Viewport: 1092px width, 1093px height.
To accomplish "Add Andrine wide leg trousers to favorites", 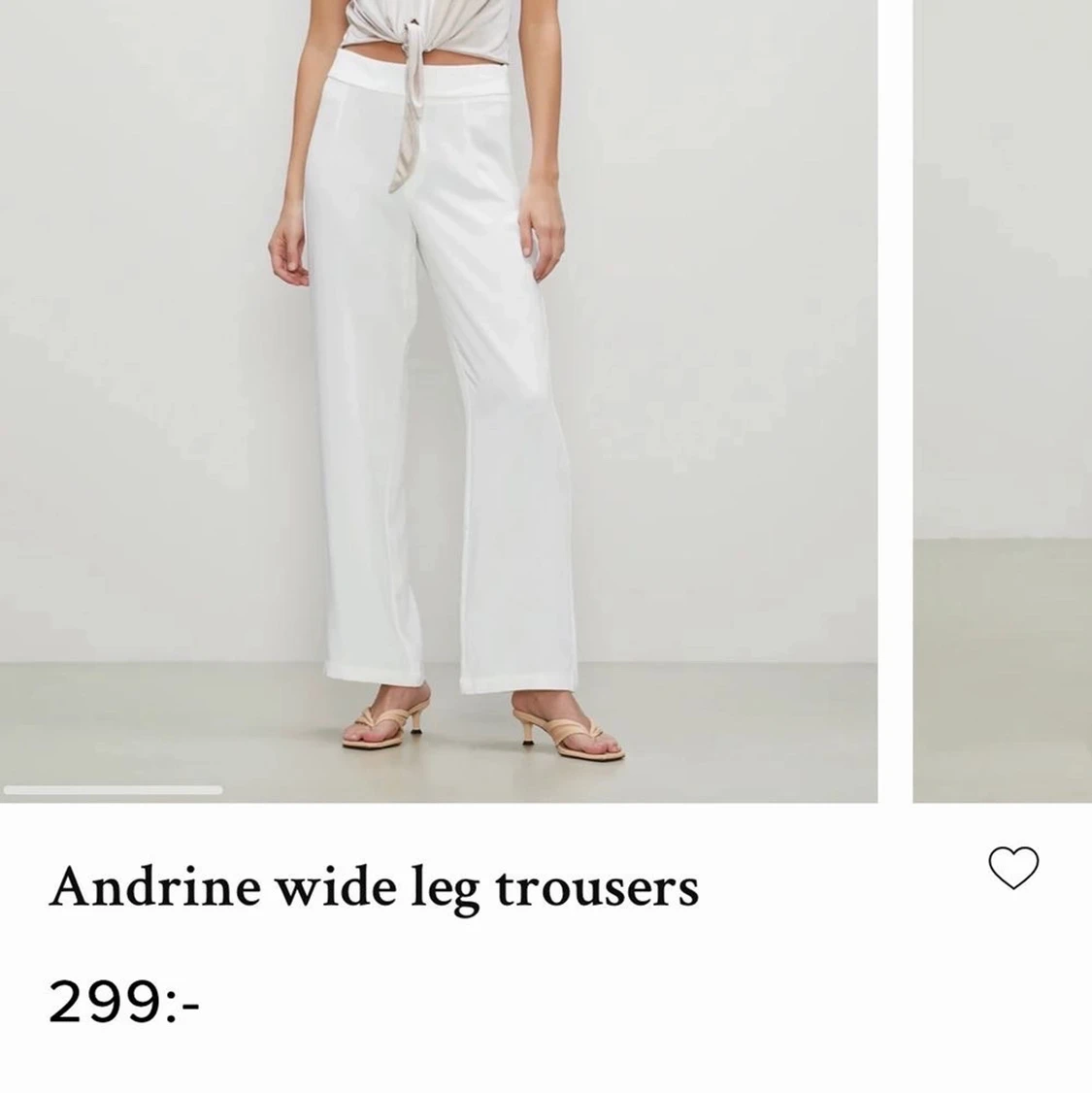I will coord(1013,867).
